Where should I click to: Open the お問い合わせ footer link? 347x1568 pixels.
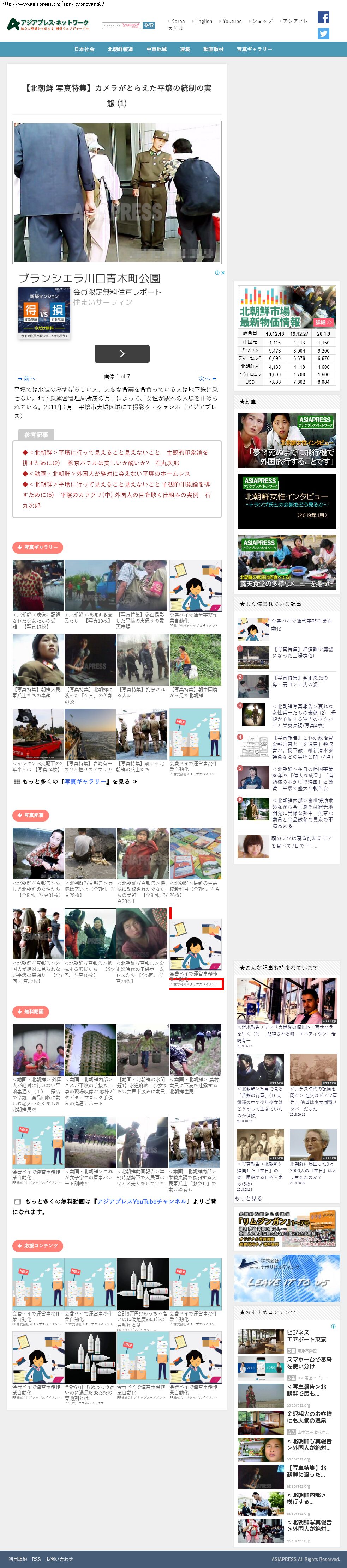tap(59, 1559)
